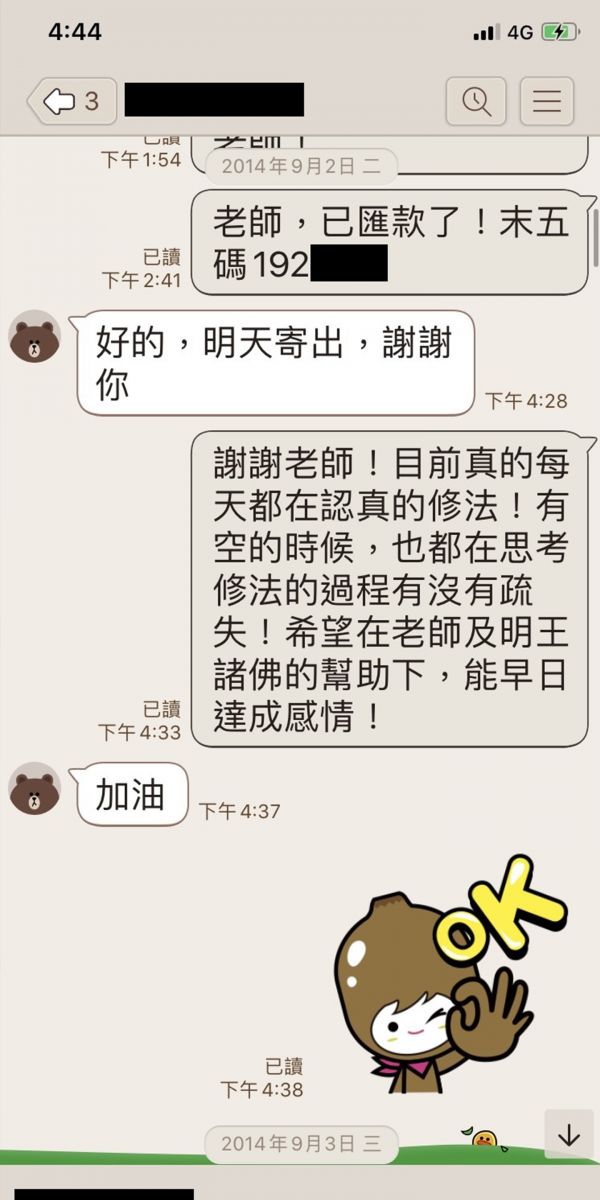Open the chat menu
Viewport: 600px width, 1200px height.
pyautogui.click(x=547, y=101)
